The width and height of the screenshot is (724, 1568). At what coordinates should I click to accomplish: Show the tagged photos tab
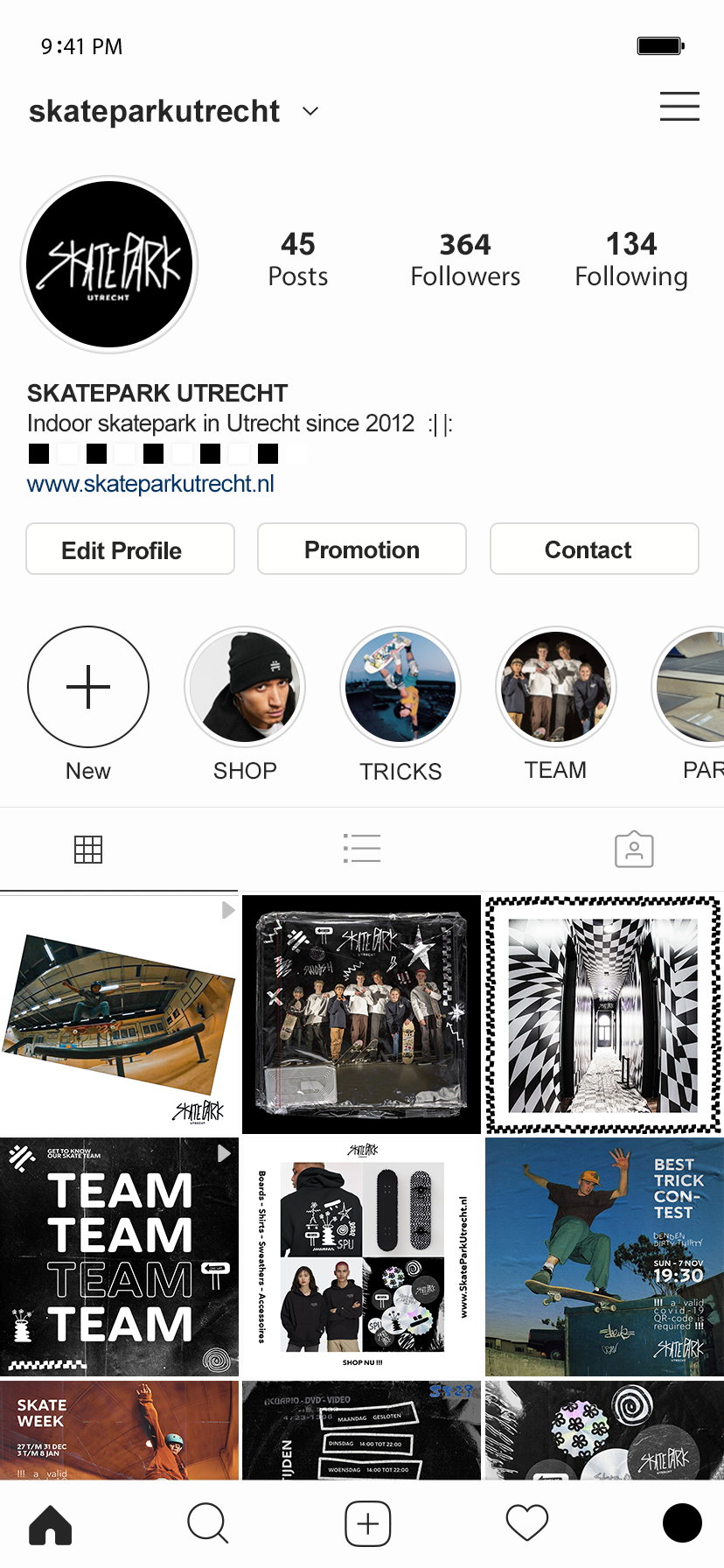634,849
